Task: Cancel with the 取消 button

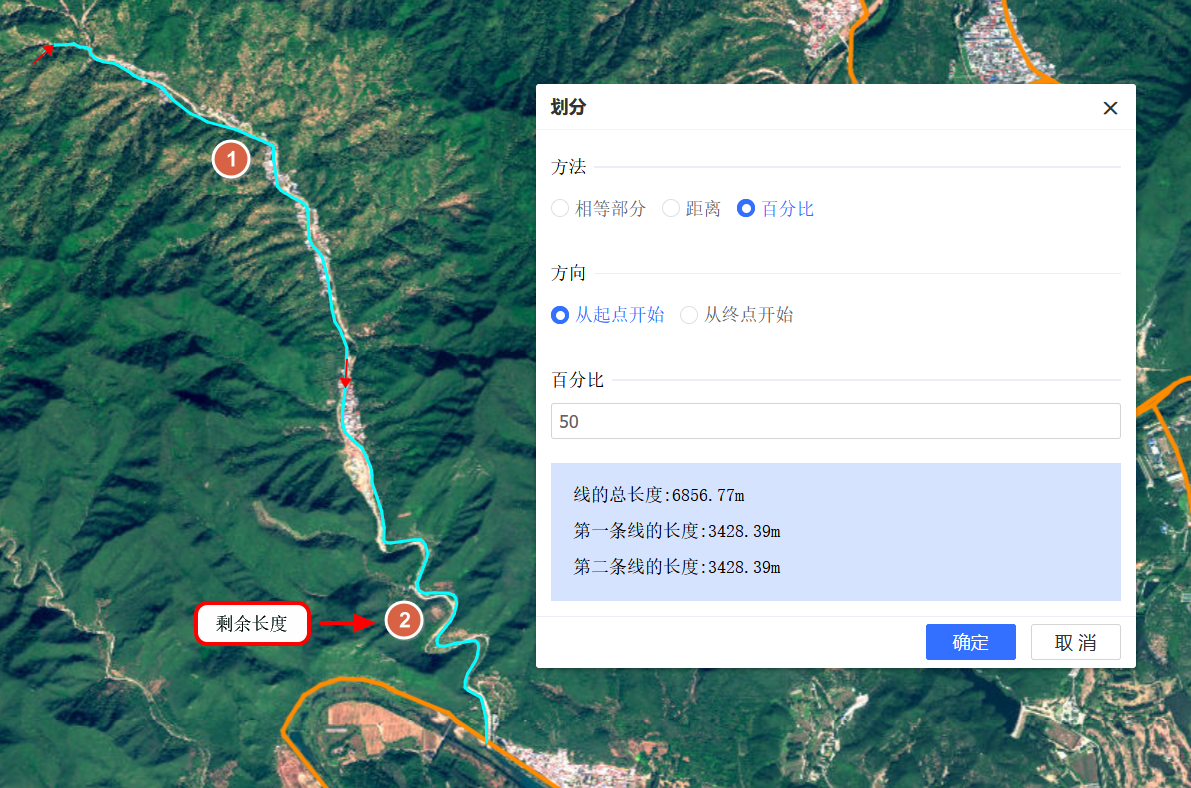Action: [x=1075, y=642]
